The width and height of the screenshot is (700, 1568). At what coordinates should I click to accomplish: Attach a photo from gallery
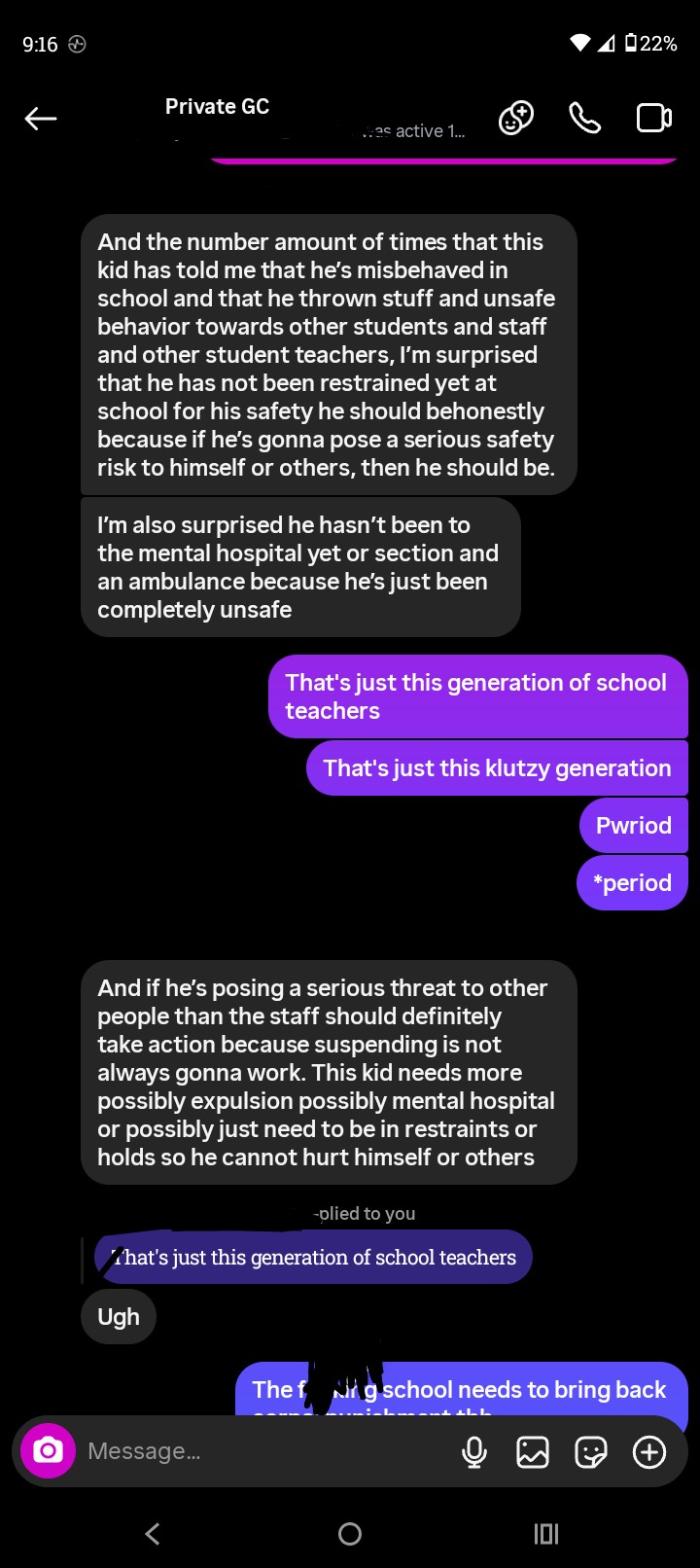(x=533, y=1451)
